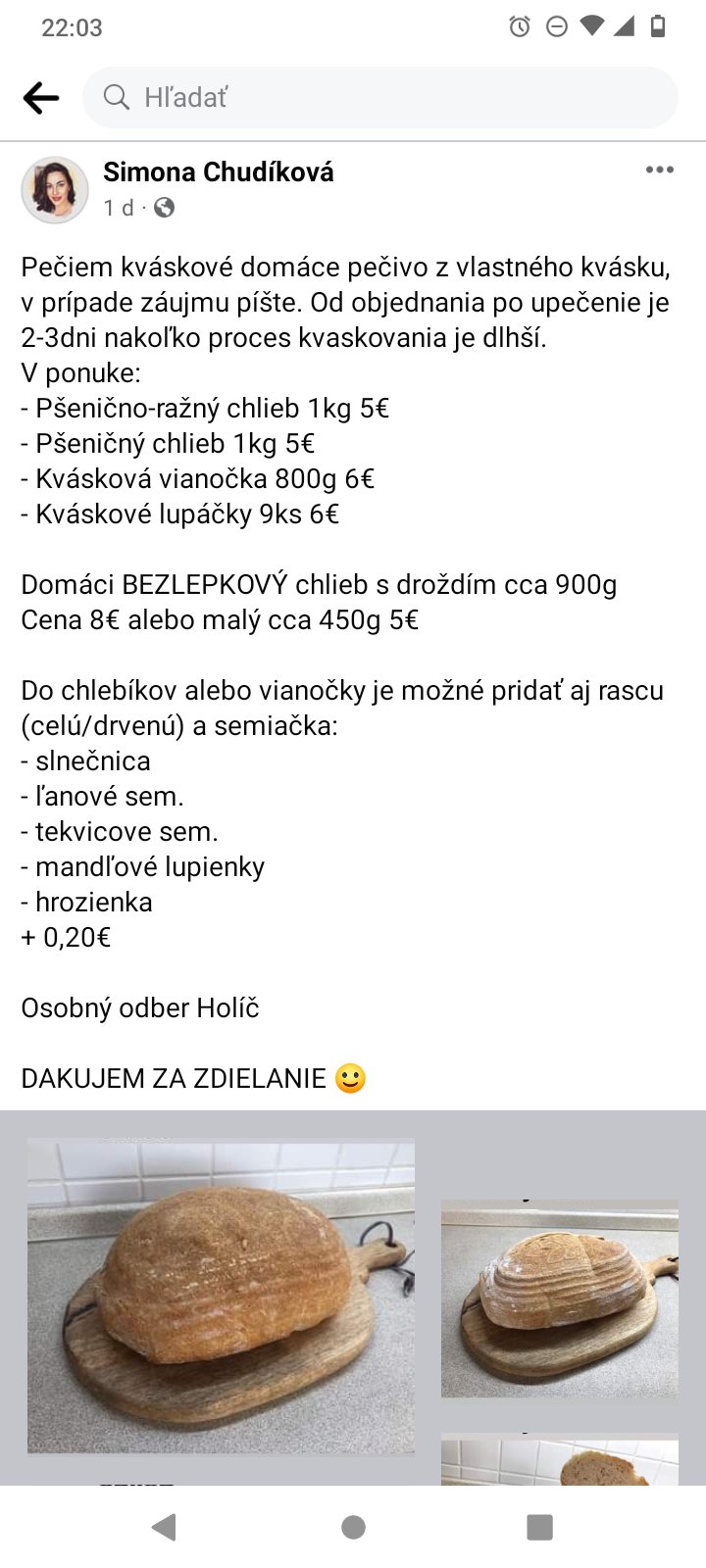
Task: Tap the system back button
Action: pos(165,1527)
